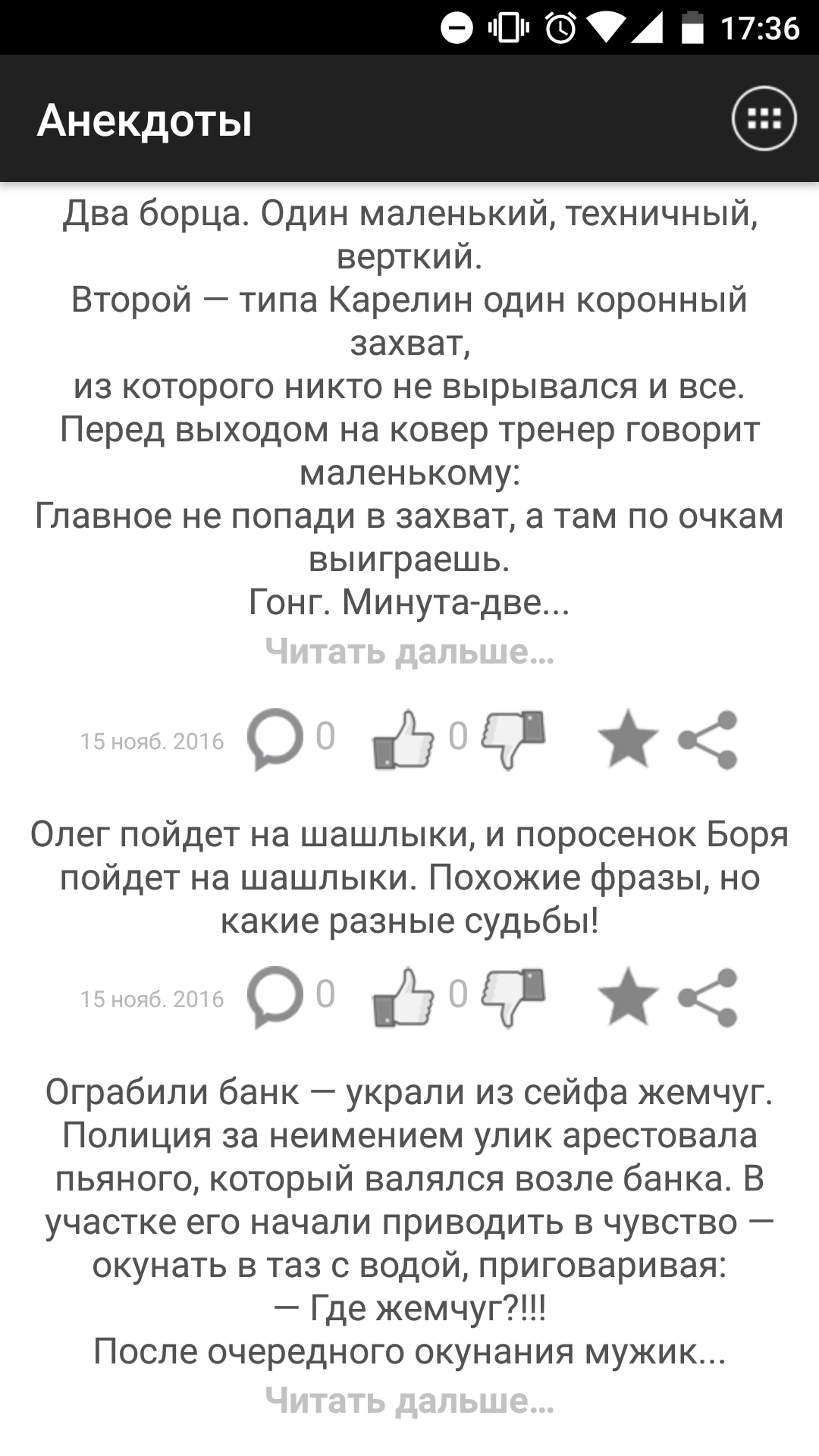Share the joke about поросенок Боря
This screenshot has height=1456, width=819.
click(x=708, y=997)
